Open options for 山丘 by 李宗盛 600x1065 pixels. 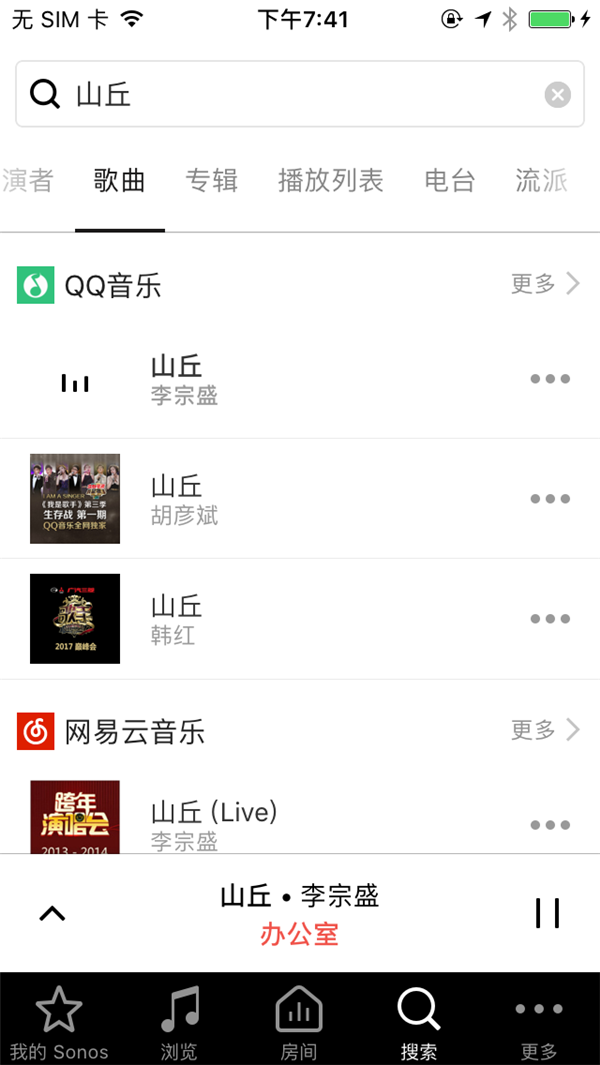click(x=550, y=379)
